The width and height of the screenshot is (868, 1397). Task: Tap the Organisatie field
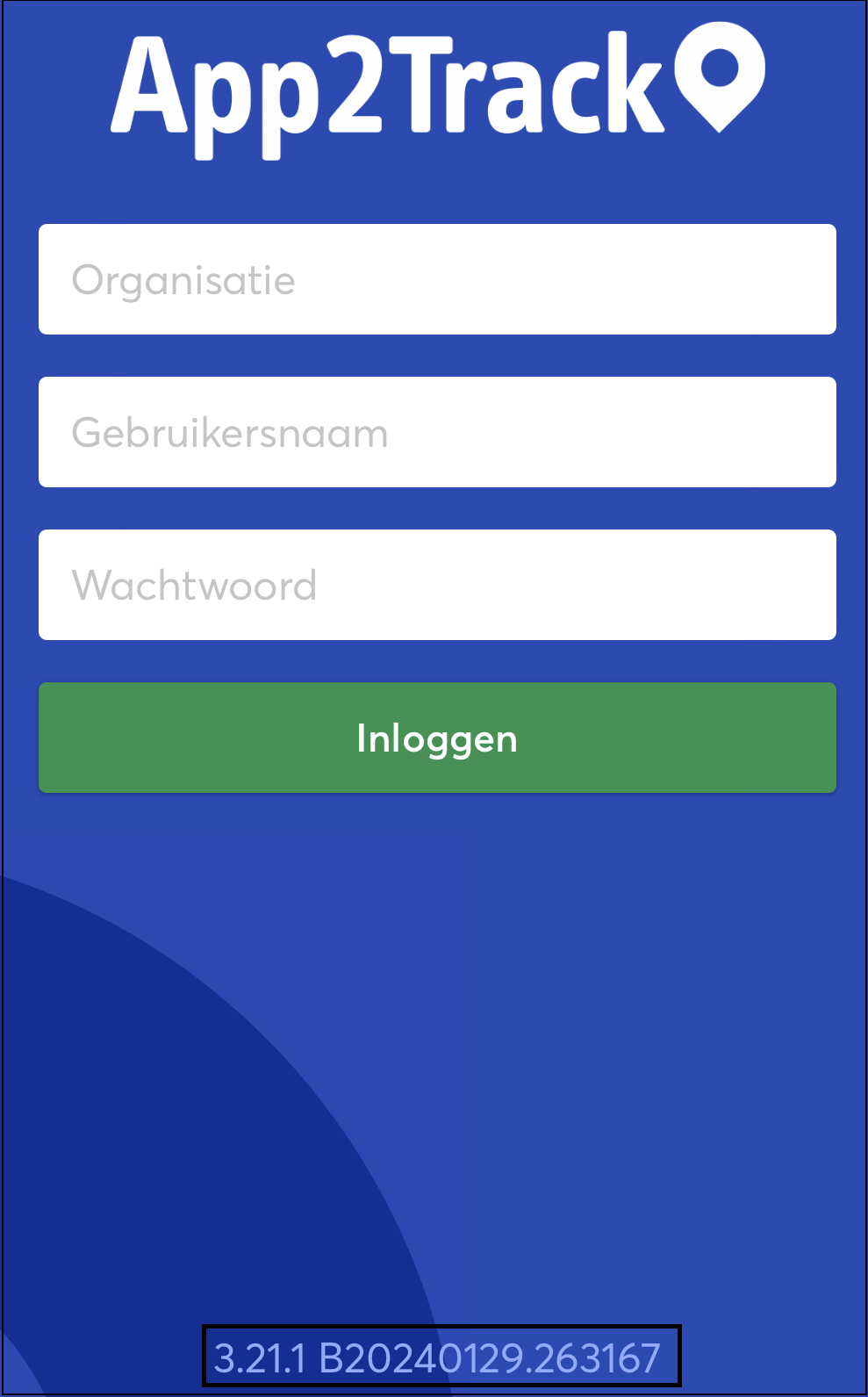(437, 279)
